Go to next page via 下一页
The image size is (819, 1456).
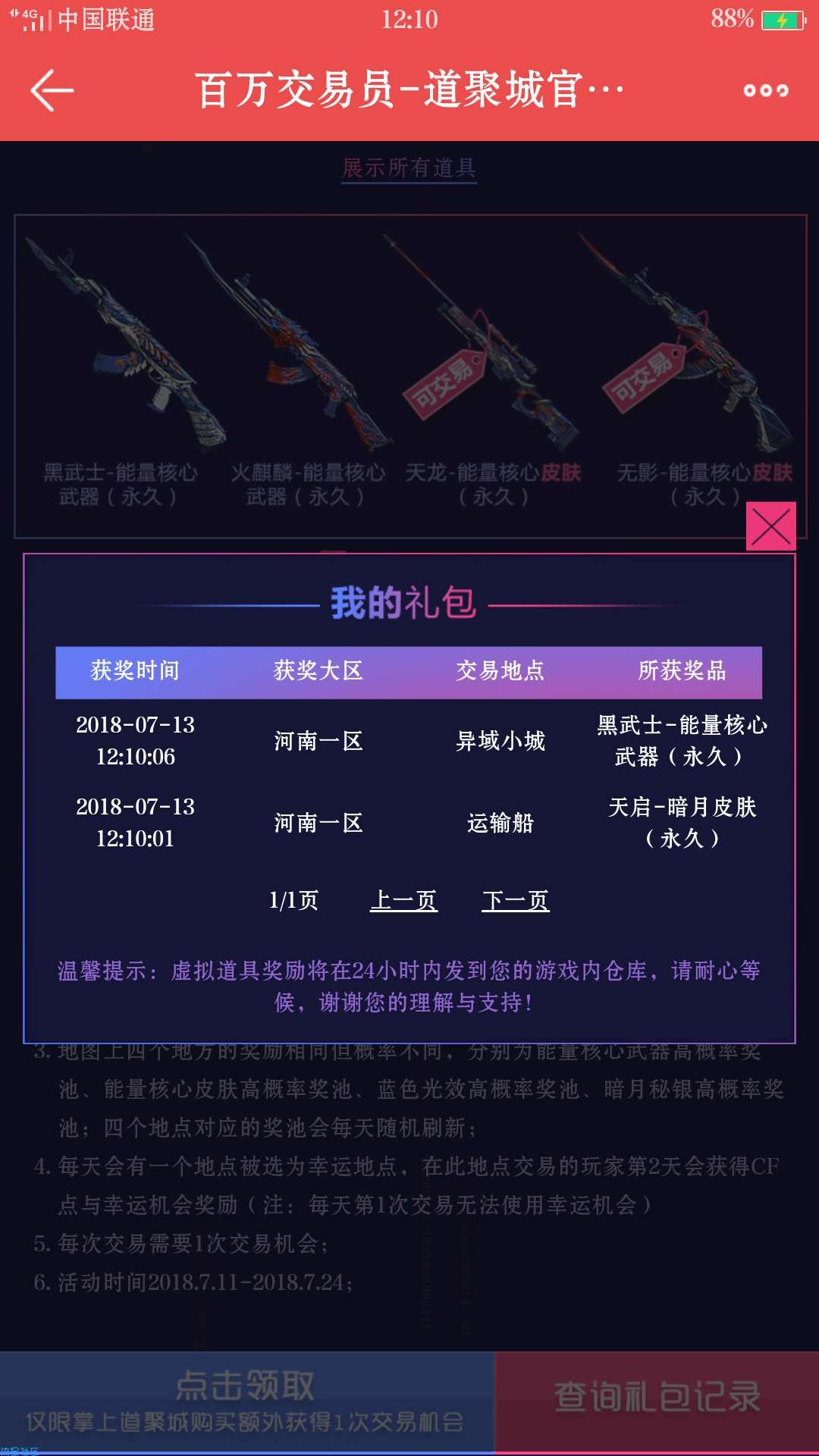click(516, 901)
